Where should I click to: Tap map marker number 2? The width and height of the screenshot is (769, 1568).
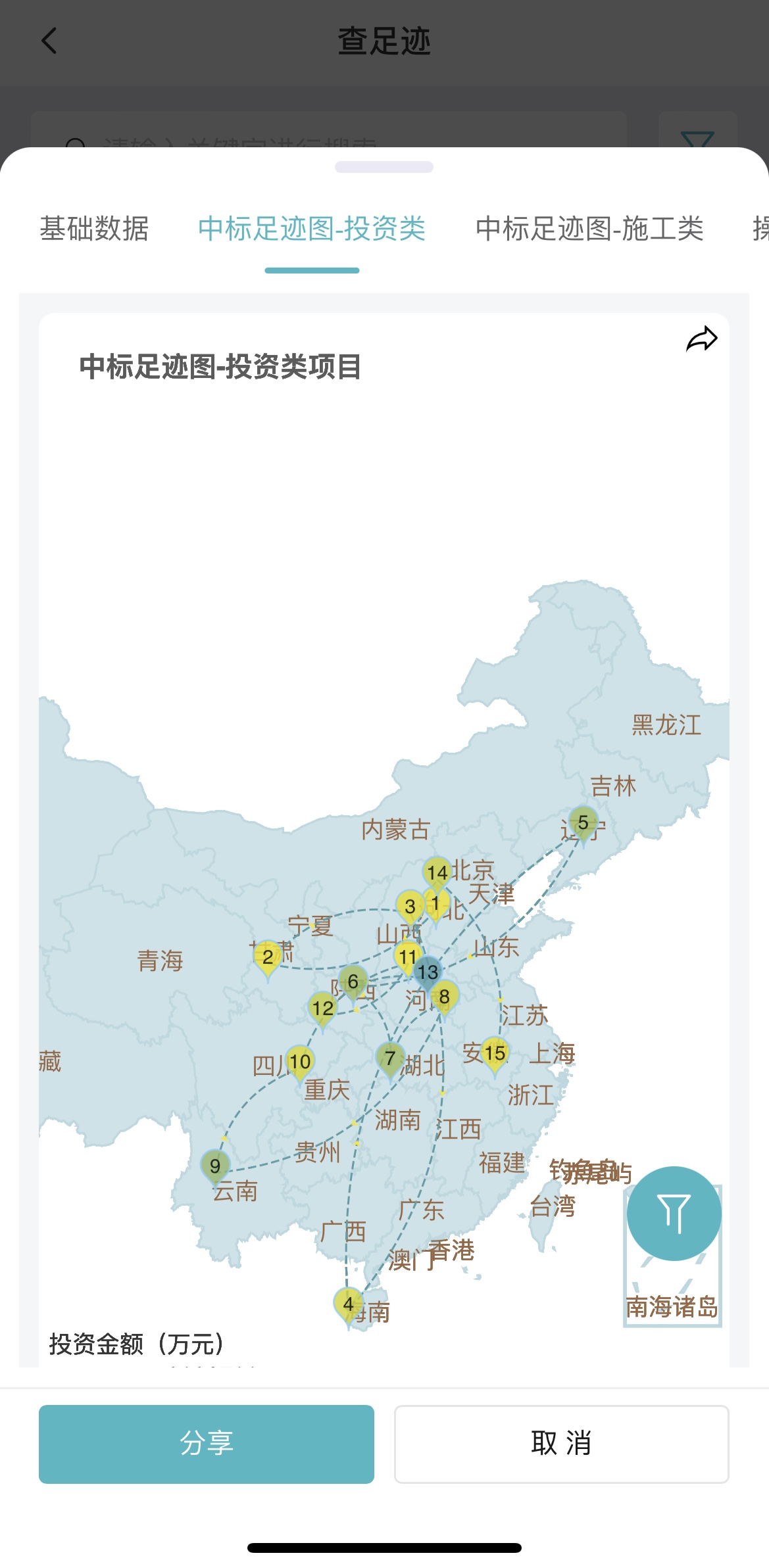point(268,957)
